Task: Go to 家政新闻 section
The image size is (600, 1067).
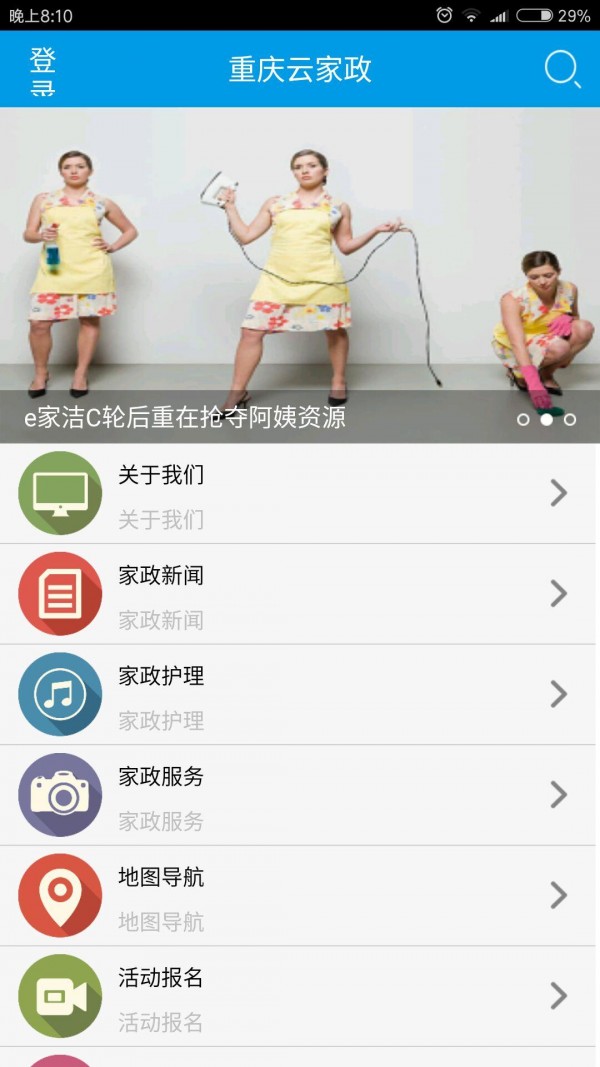Action: point(300,595)
